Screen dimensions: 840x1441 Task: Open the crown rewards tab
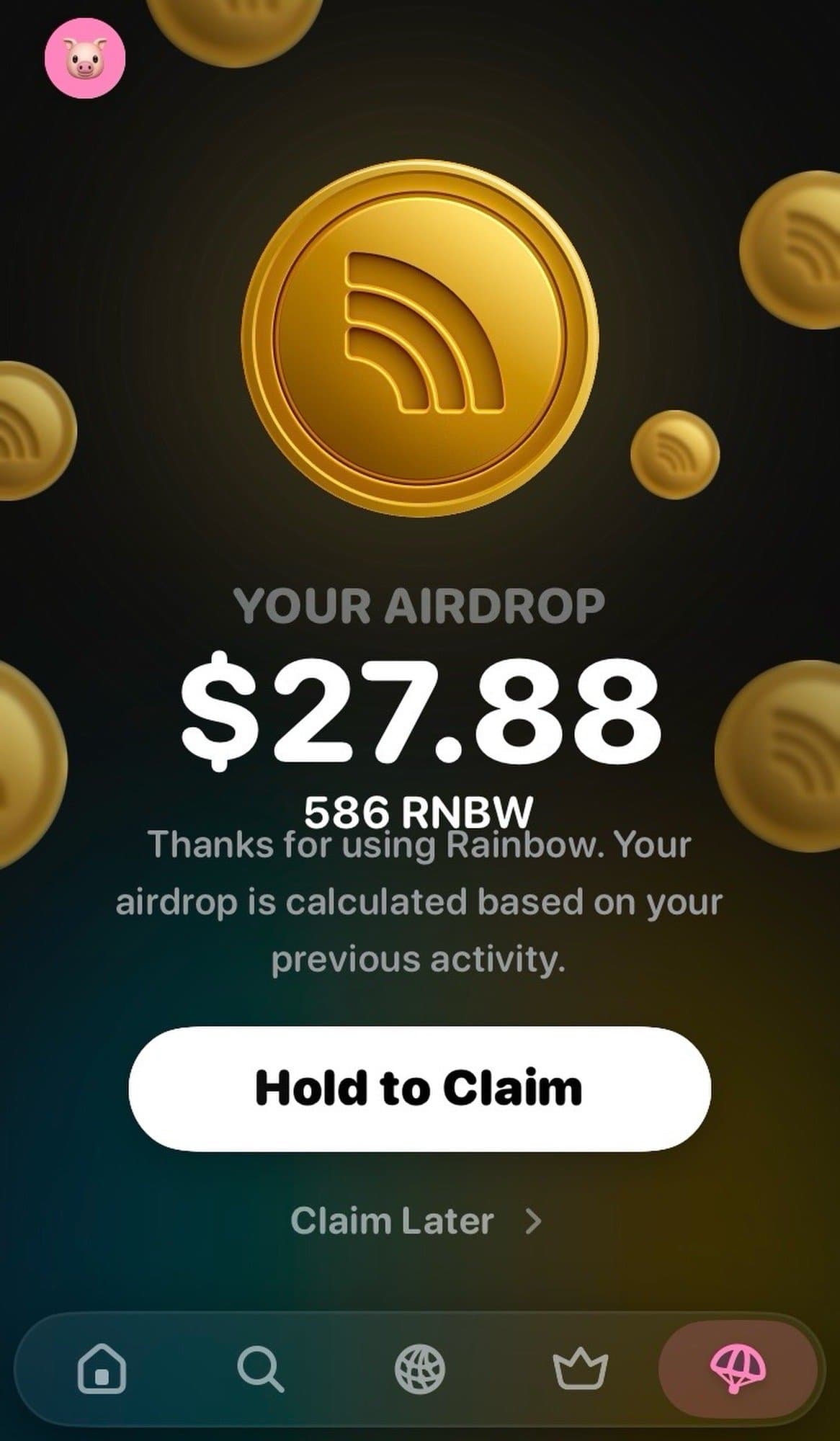(x=580, y=1368)
